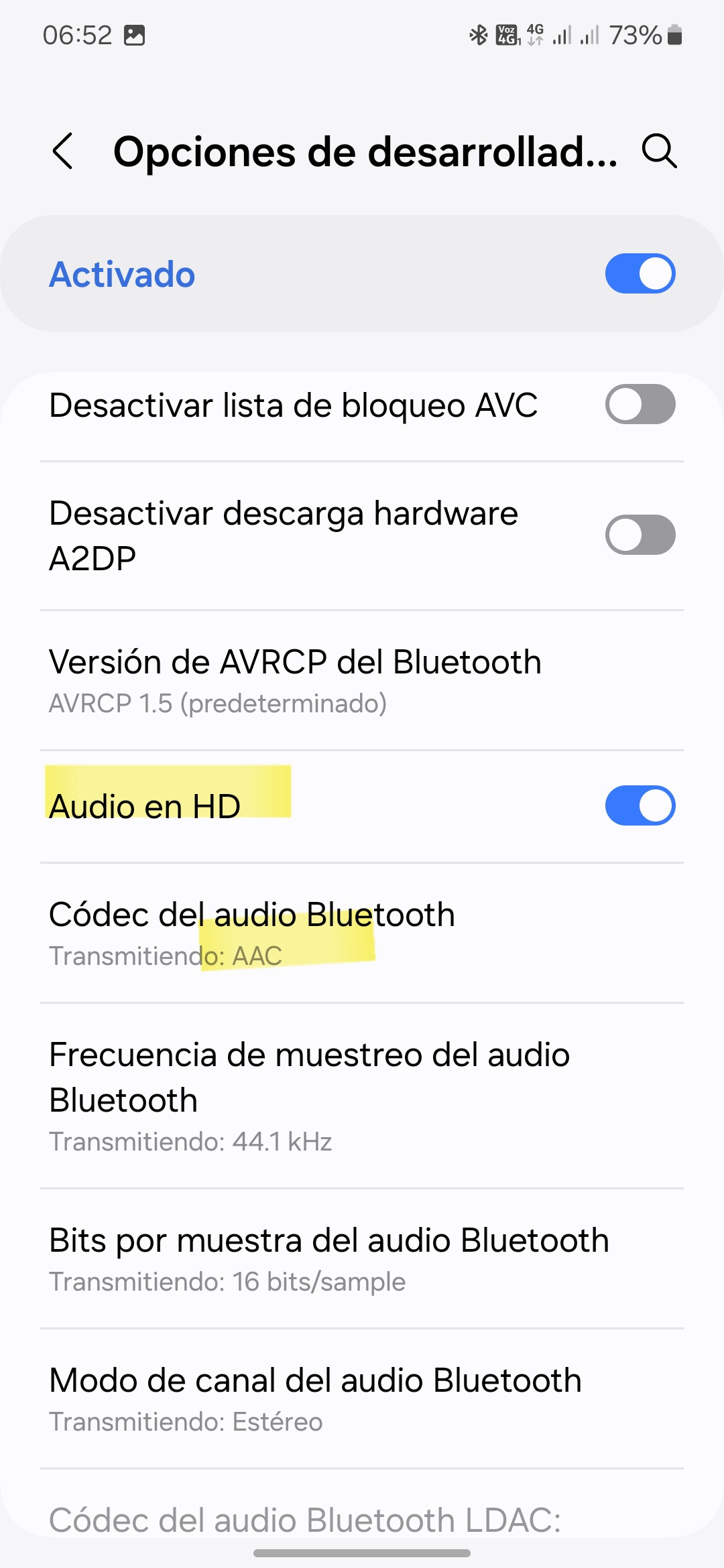724x1568 pixels.
Task: Turn off Audio en HD
Action: tap(640, 805)
